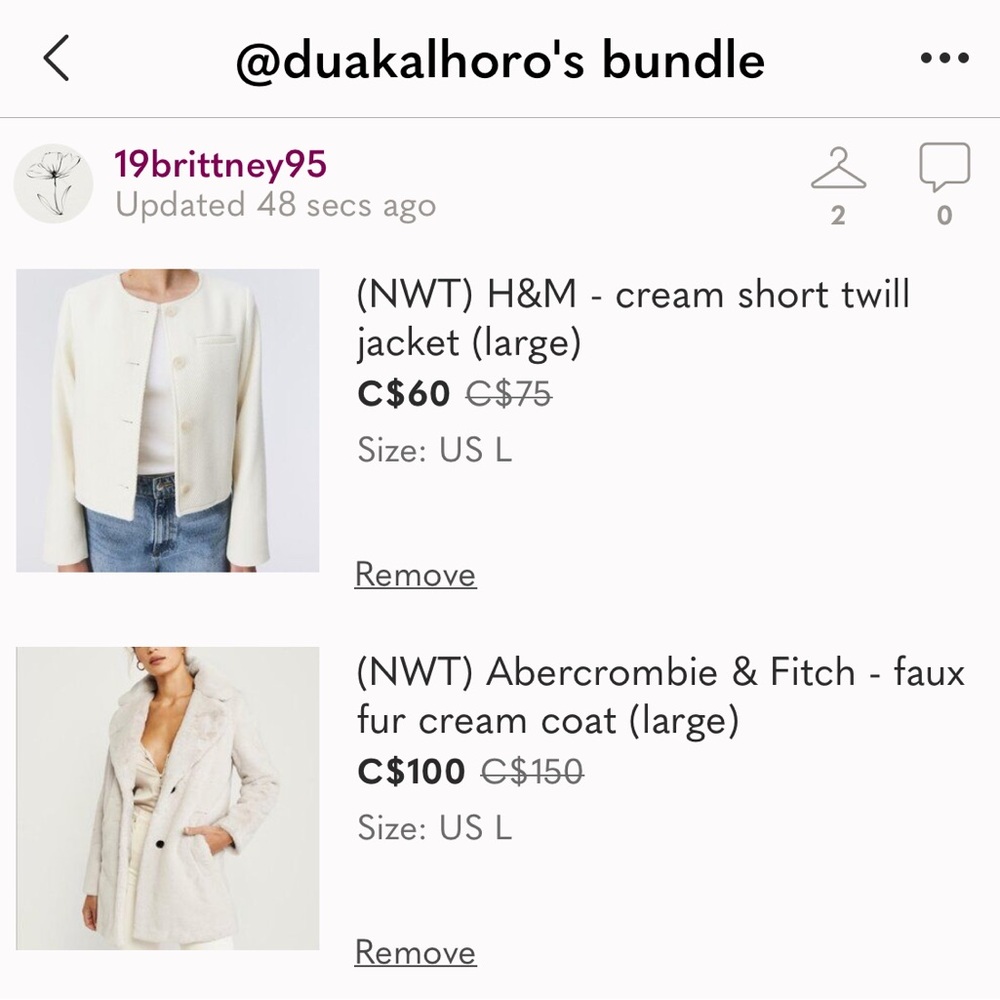The image size is (1000, 1000).
Task: Open the H&M cream twill jacket listing
Action: (x=632, y=319)
